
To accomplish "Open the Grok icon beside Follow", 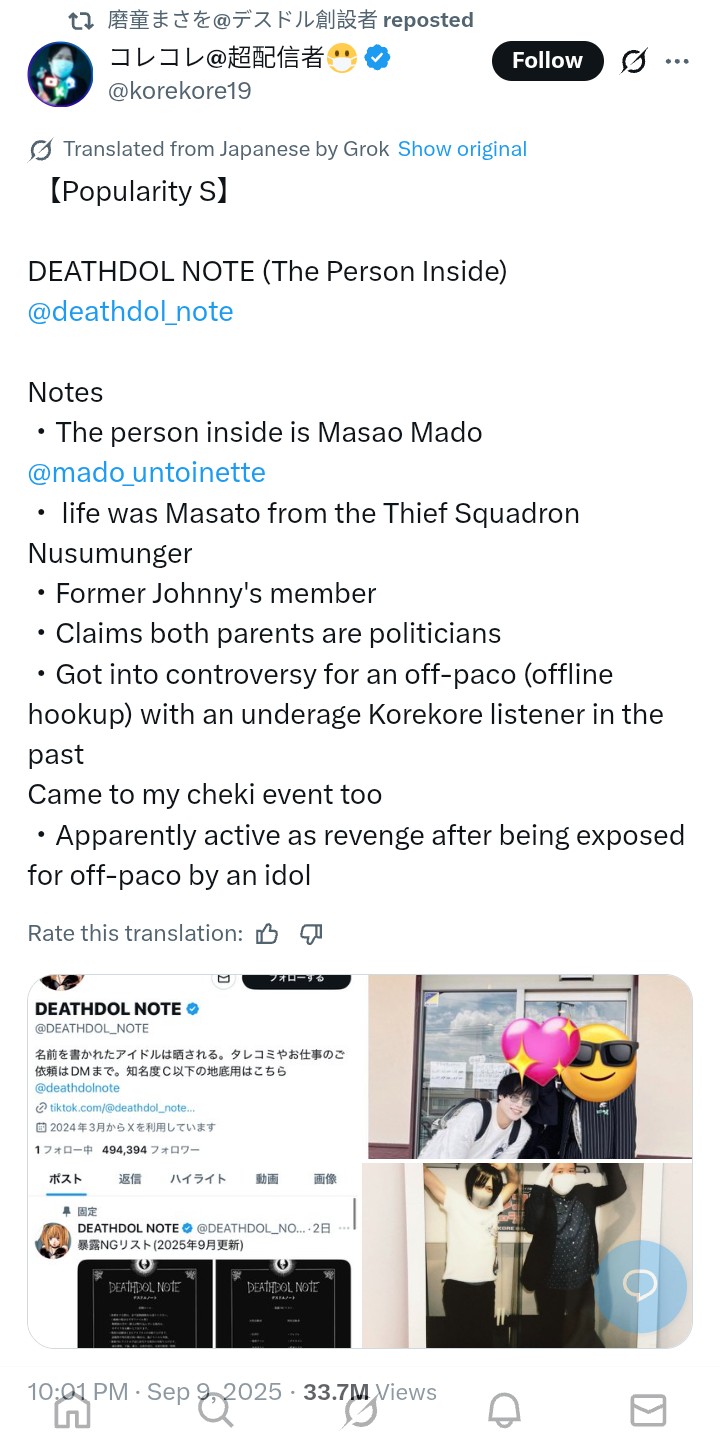I will pyautogui.click(x=633, y=61).
